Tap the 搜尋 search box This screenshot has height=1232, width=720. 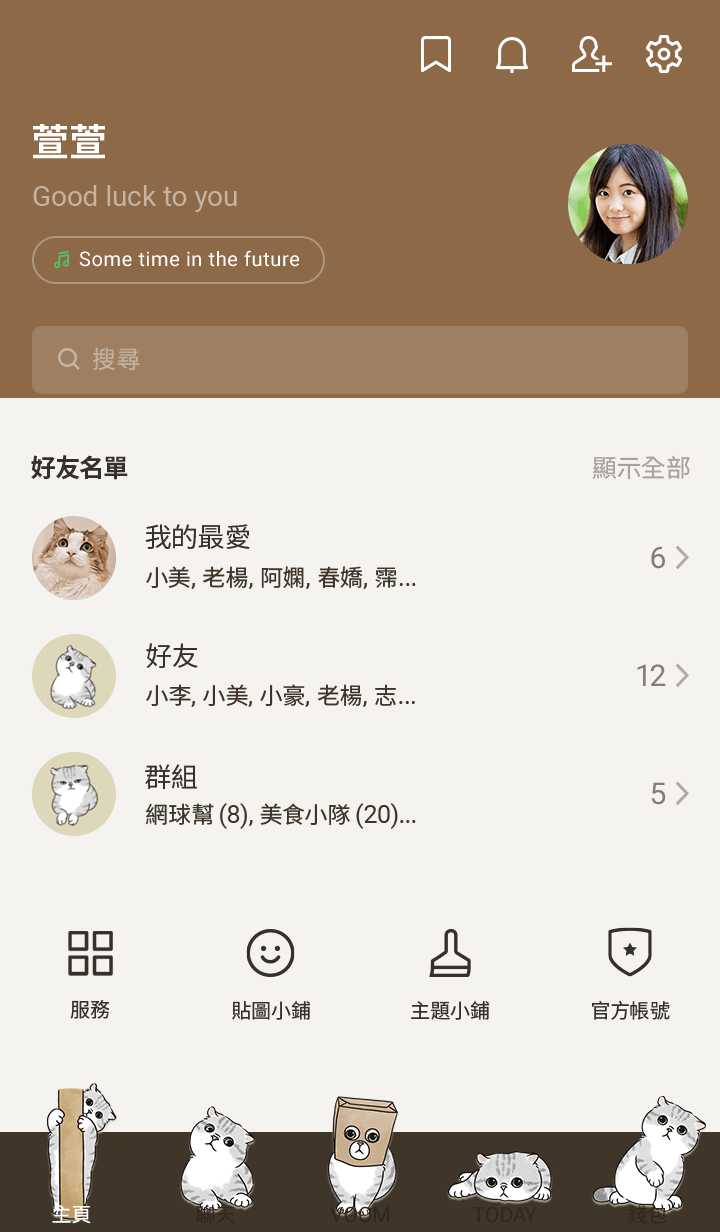tap(360, 360)
